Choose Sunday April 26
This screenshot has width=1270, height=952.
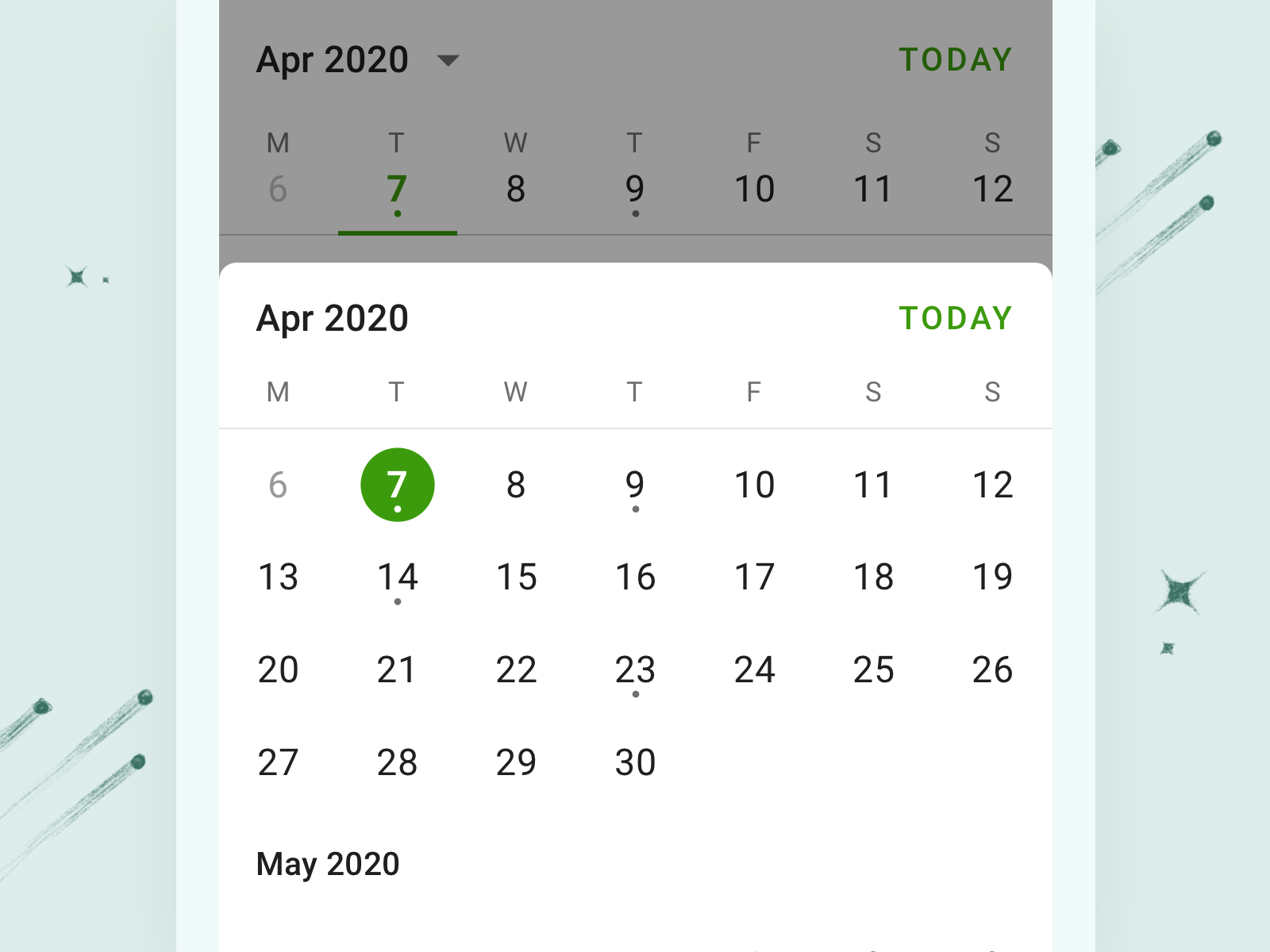pos(992,670)
